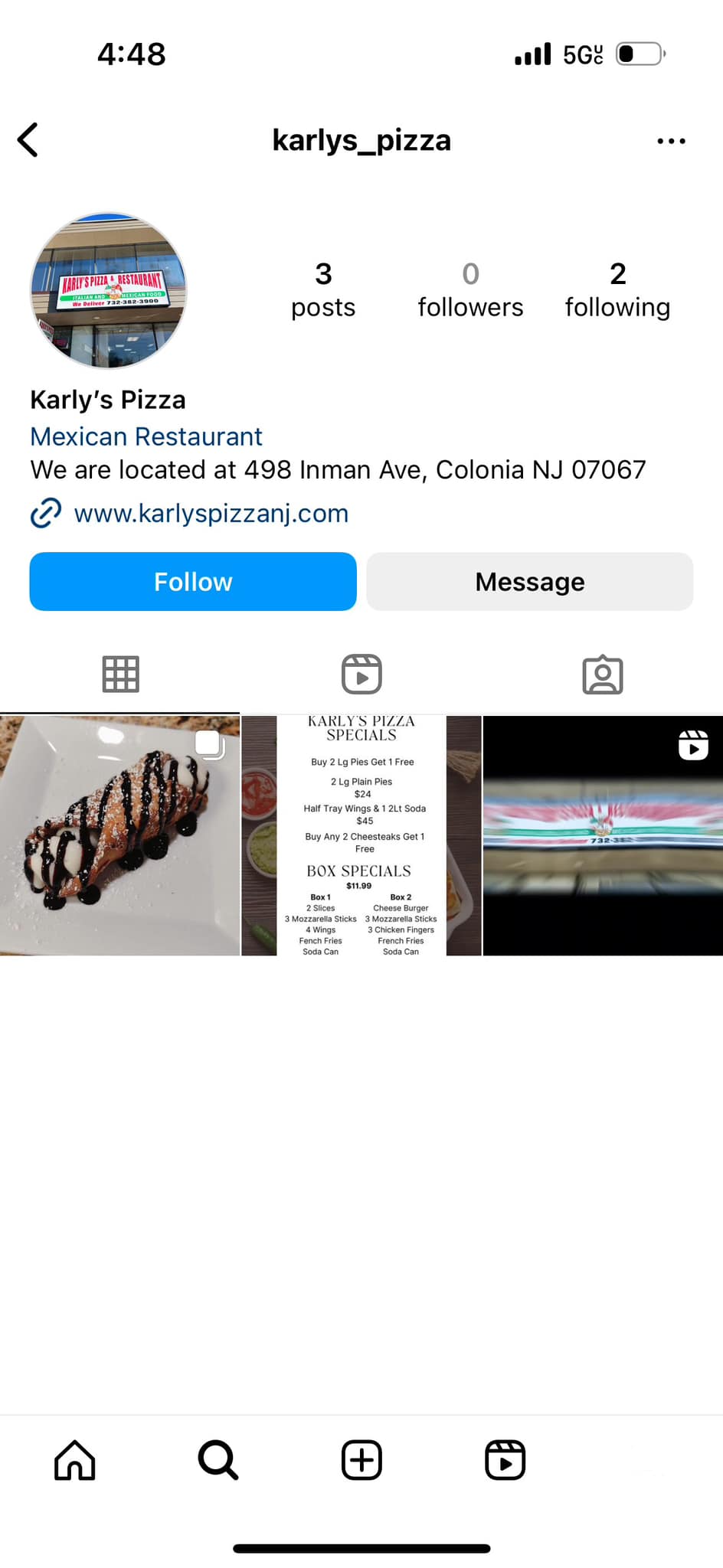Open the chocolate-drizzled dessert post
The width and height of the screenshot is (723, 1568).
(119, 835)
